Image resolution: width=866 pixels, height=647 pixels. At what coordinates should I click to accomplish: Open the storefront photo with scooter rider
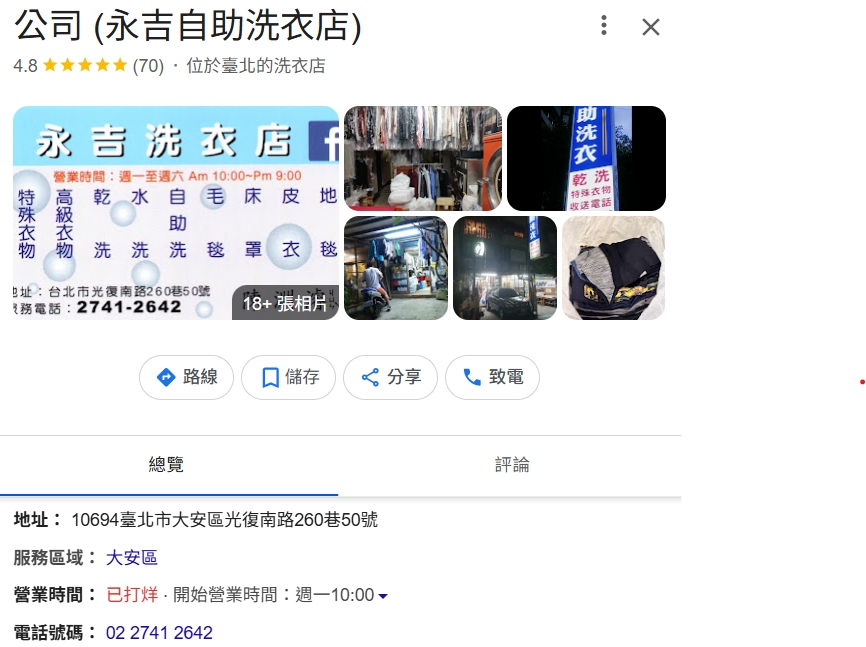coord(396,268)
